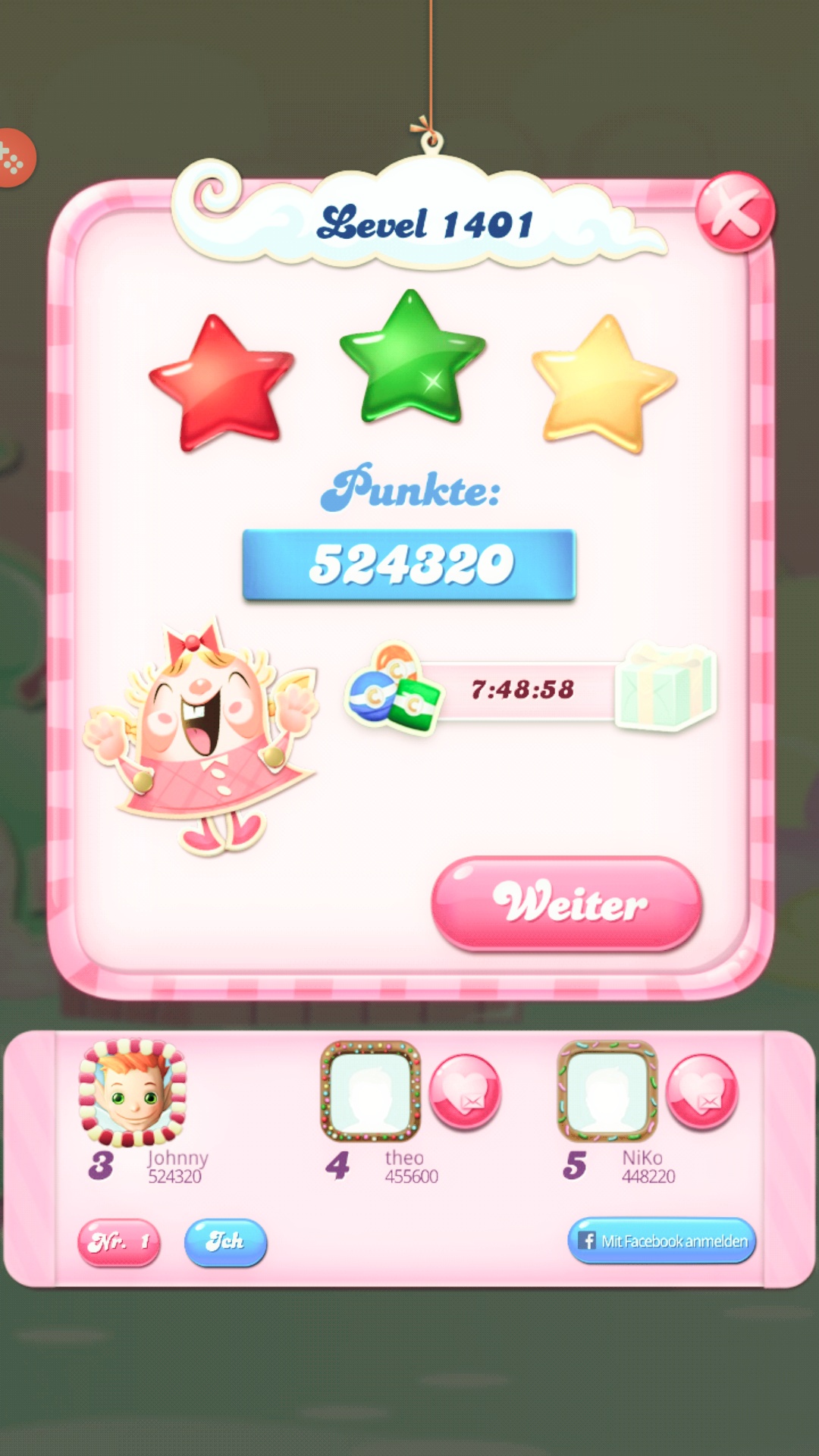Image resolution: width=819 pixels, height=1456 pixels.
Task: Open the timed gift box reward
Action: tap(665, 687)
